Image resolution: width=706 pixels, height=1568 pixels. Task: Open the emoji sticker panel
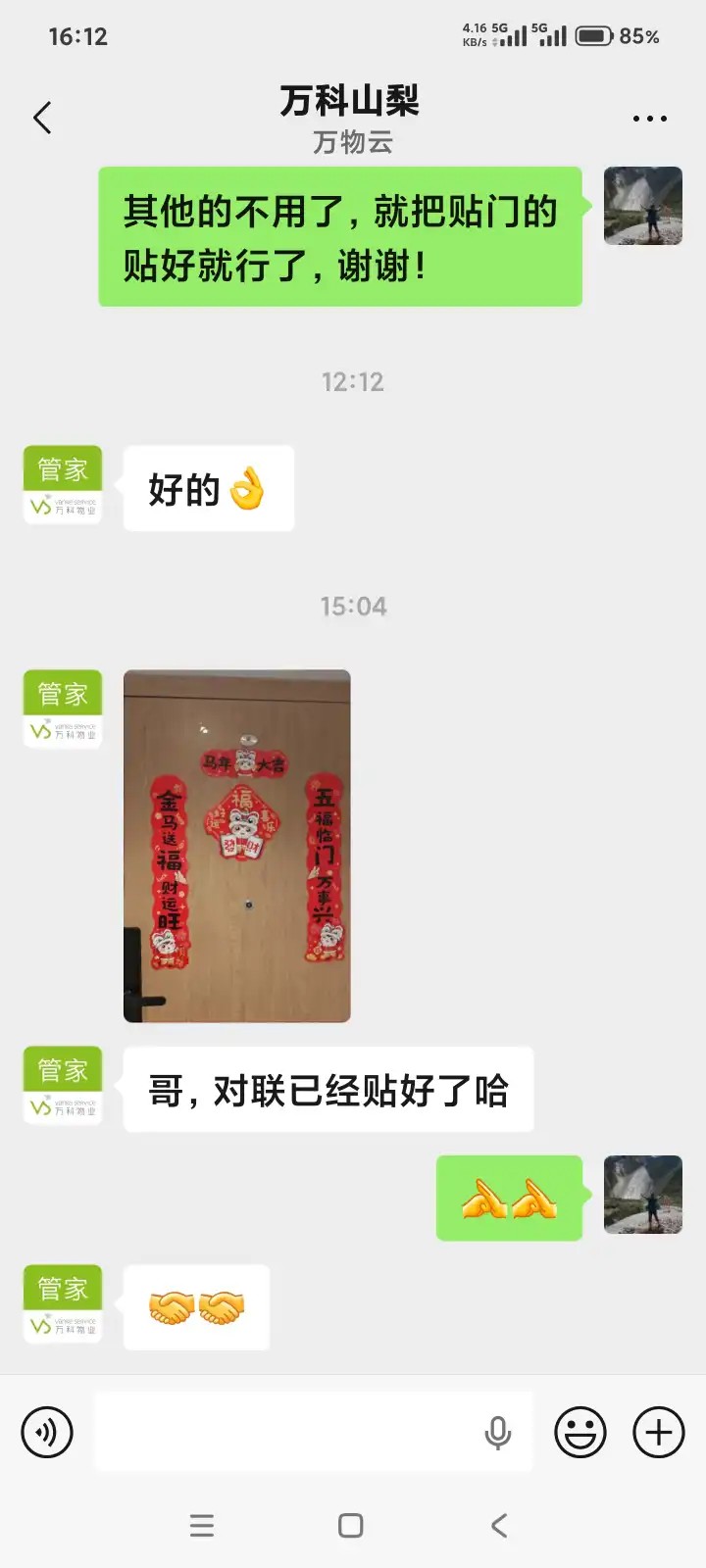click(x=580, y=1433)
